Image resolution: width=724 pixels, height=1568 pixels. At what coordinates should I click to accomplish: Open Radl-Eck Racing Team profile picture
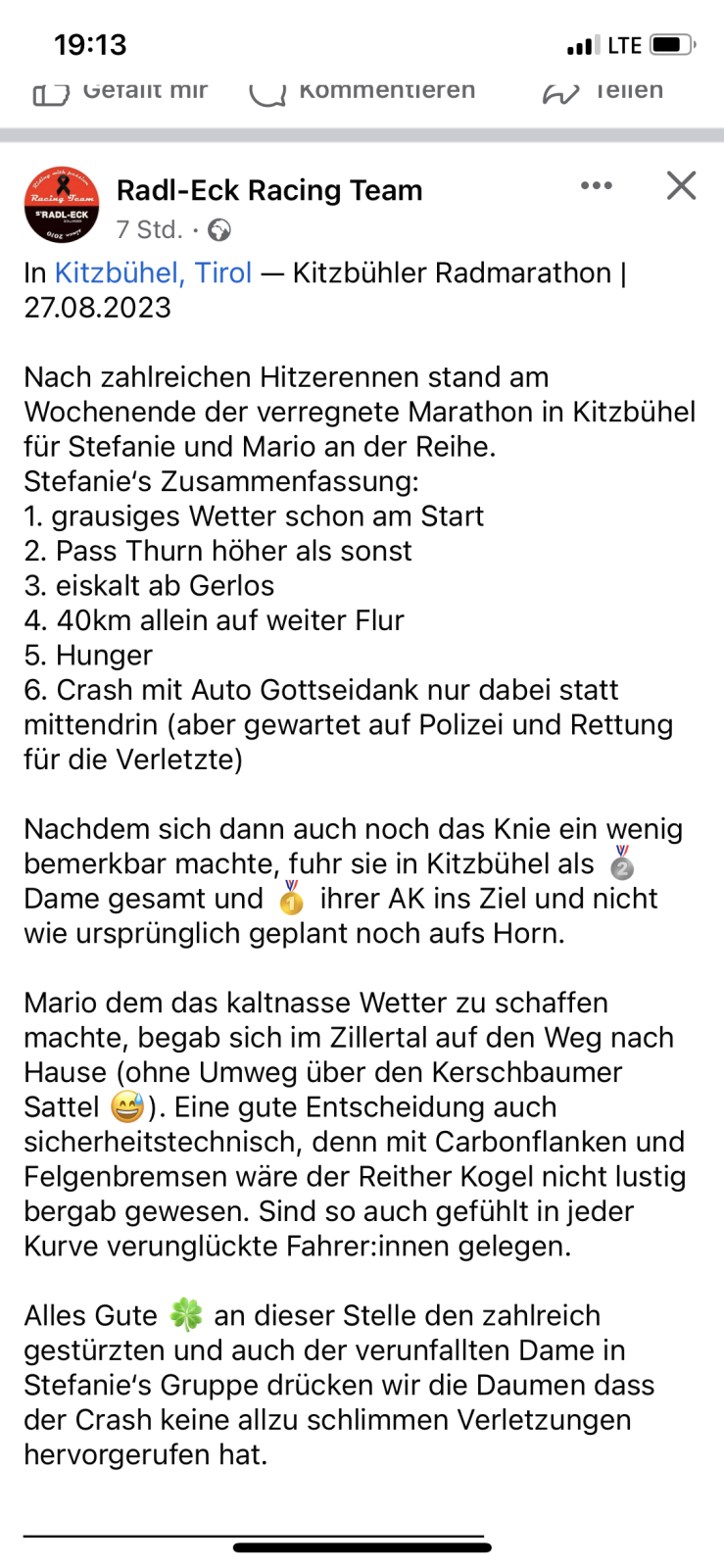[62, 205]
